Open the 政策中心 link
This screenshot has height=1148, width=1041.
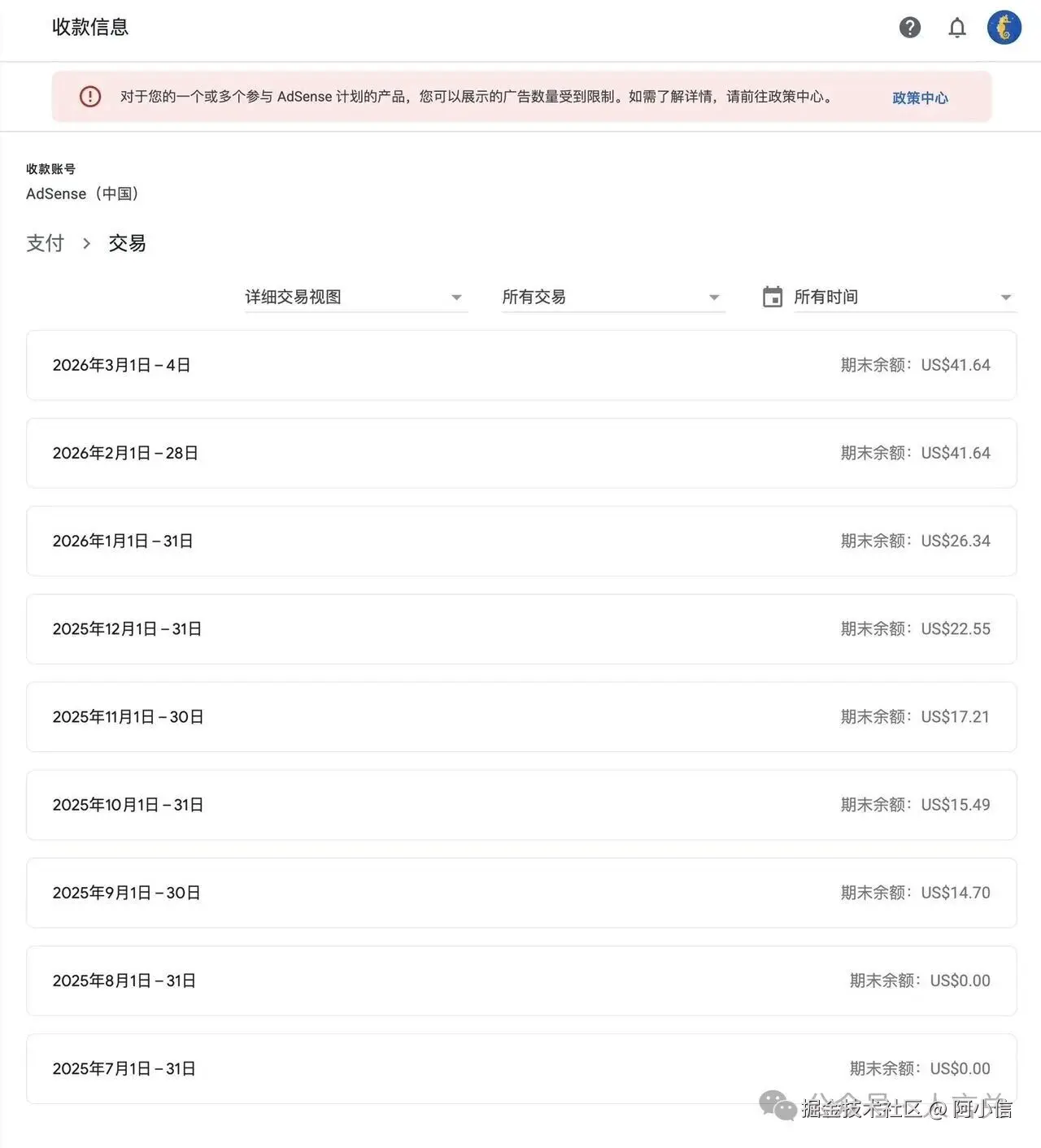tap(920, 98)
